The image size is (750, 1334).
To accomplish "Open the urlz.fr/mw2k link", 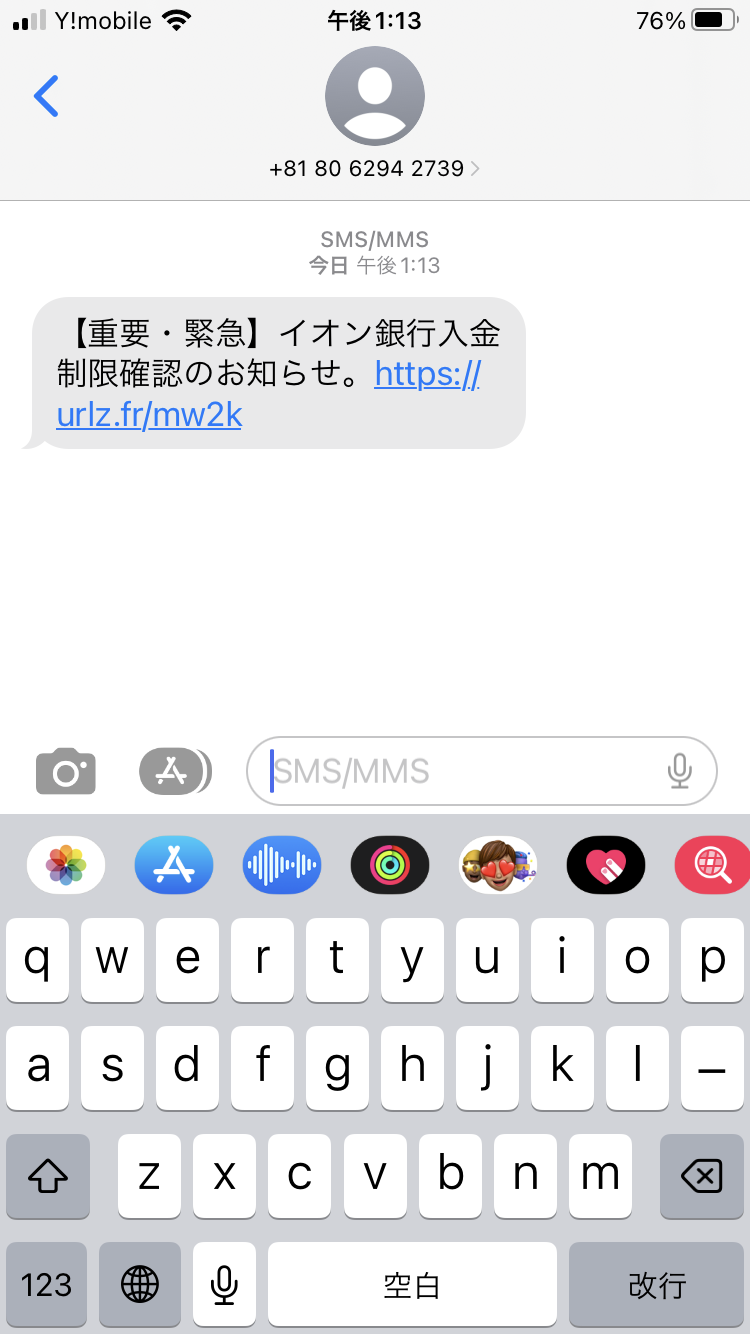I will pyautogui.click(x=150, y=414).
